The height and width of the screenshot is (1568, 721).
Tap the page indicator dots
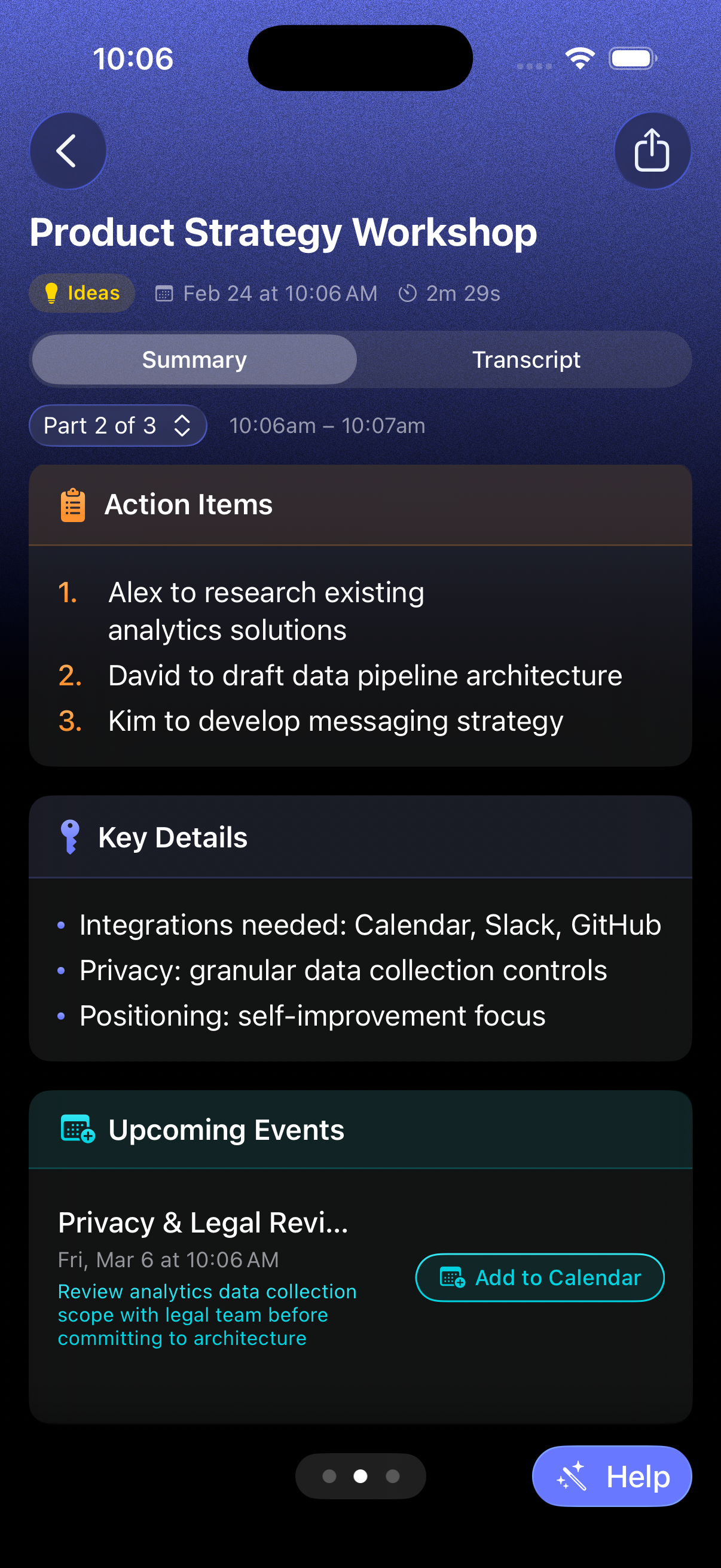click(360, 1476)
